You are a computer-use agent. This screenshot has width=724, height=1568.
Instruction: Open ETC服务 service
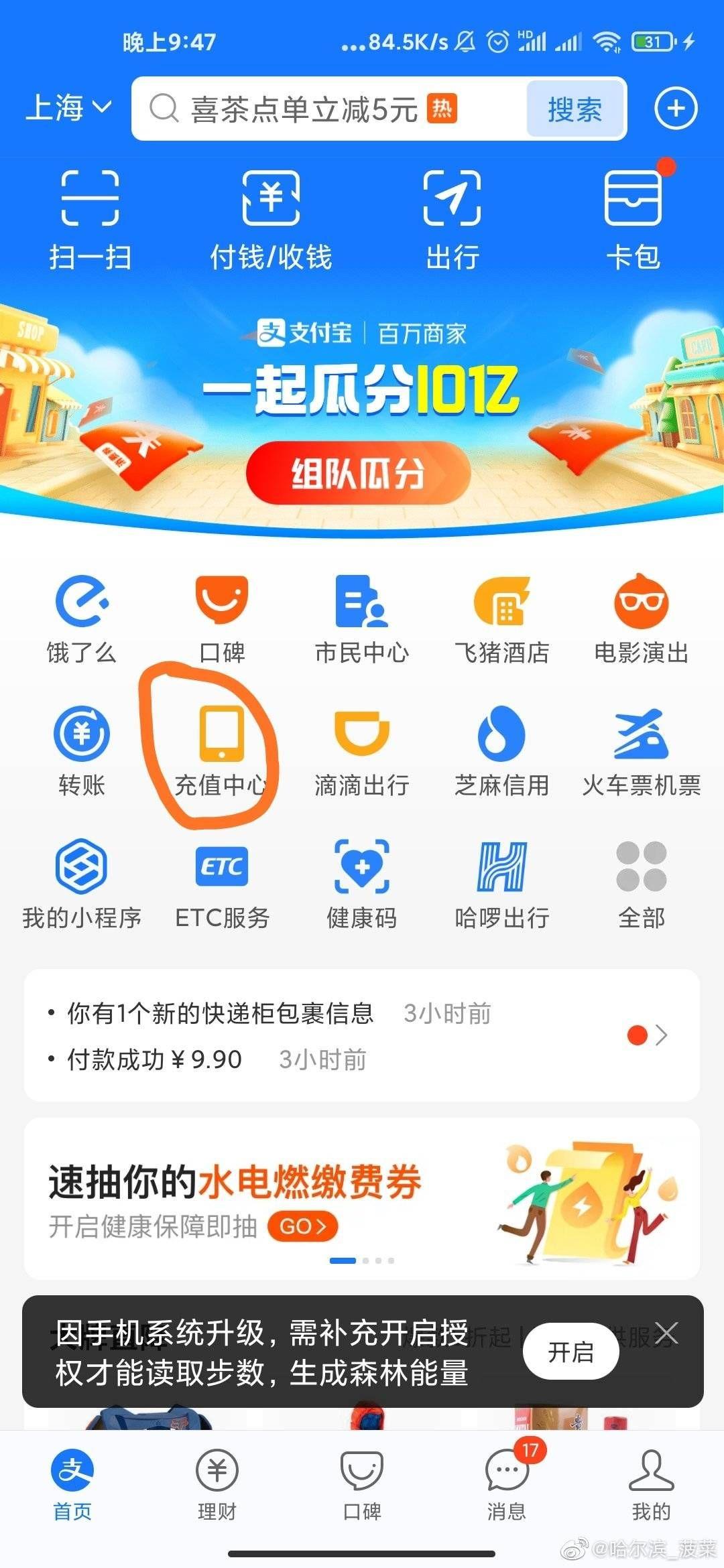pos(221,883)
